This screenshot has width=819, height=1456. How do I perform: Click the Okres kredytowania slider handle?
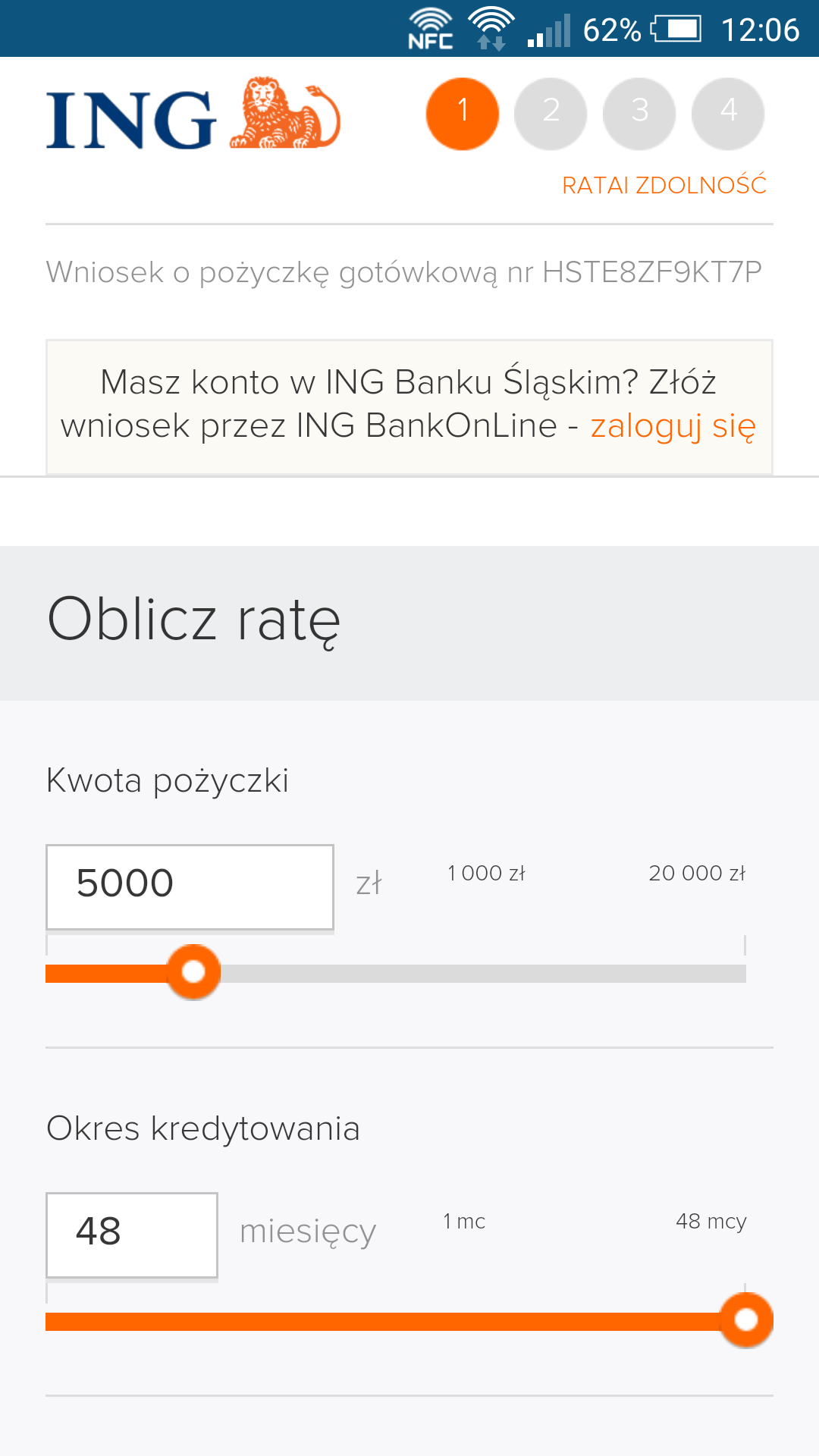click(x=747, y=1318)
